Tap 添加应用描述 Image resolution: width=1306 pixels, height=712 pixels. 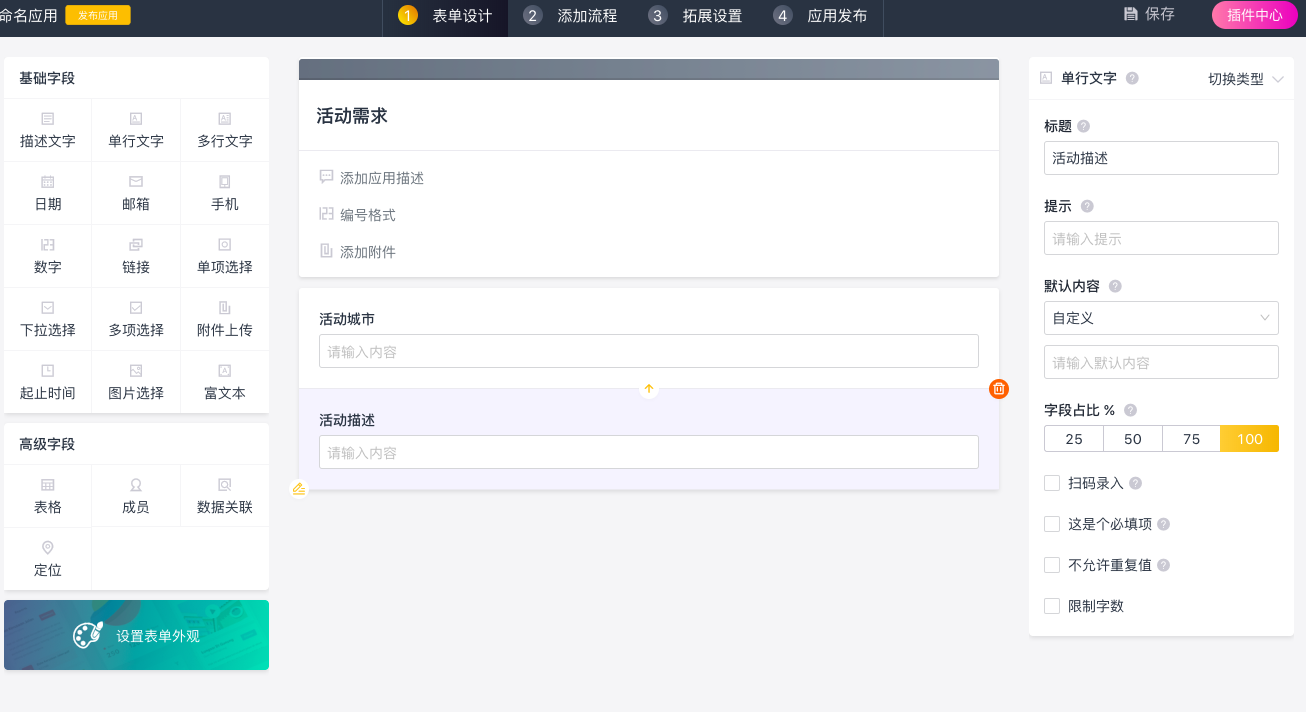point(381,178)
